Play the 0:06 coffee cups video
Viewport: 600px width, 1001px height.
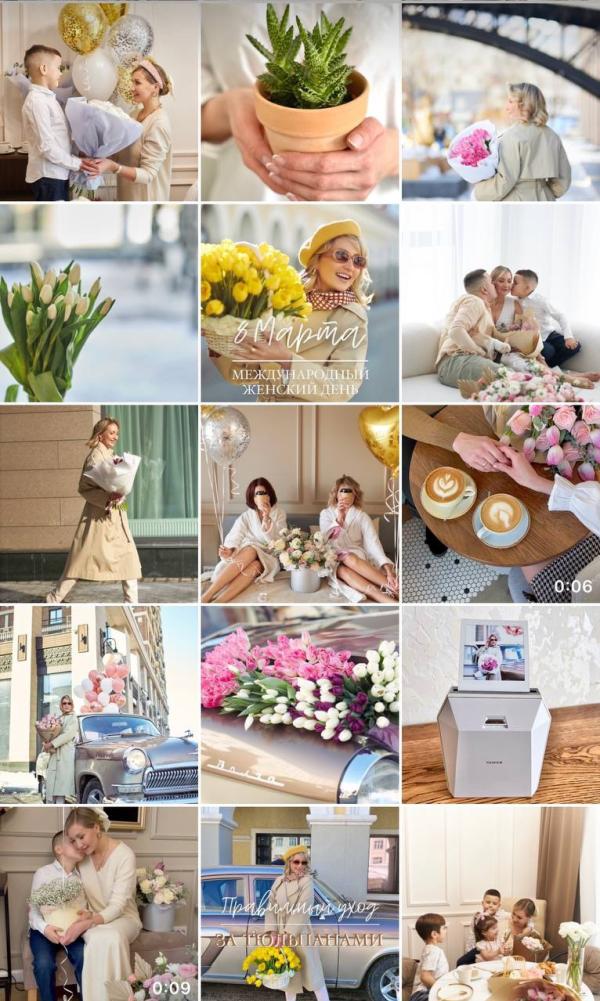point(501,504)
